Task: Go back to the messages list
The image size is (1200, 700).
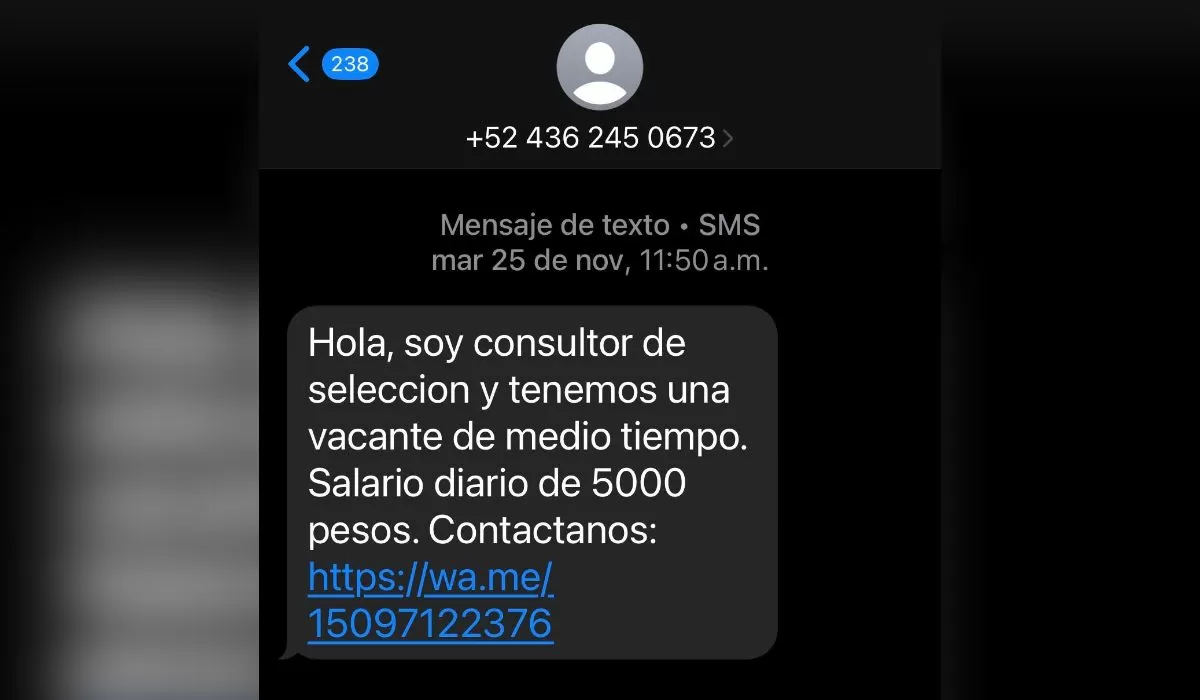Action: point(300,65)
